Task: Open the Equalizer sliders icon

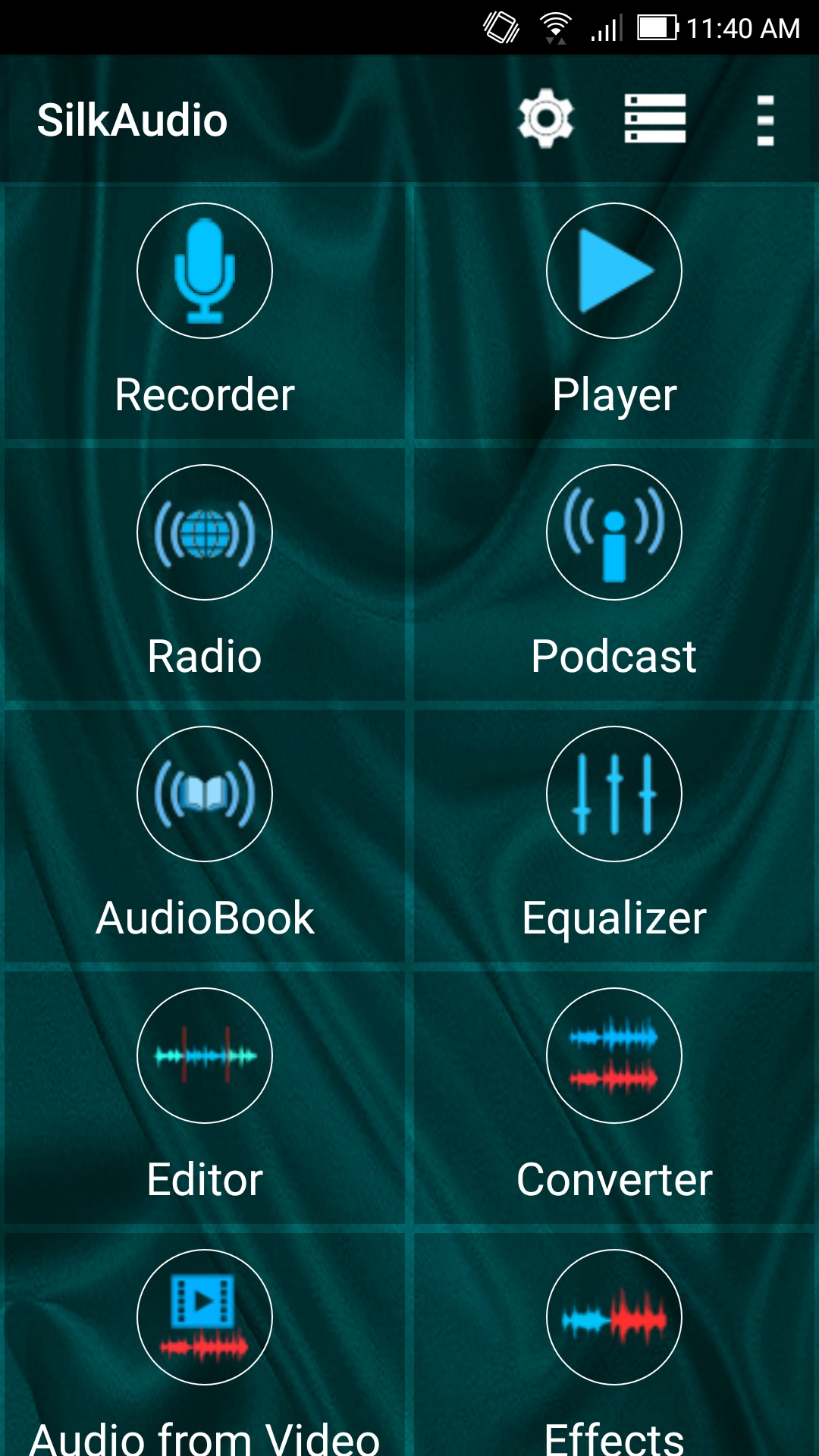Action: pyautogui.click(x=614, y=793)
